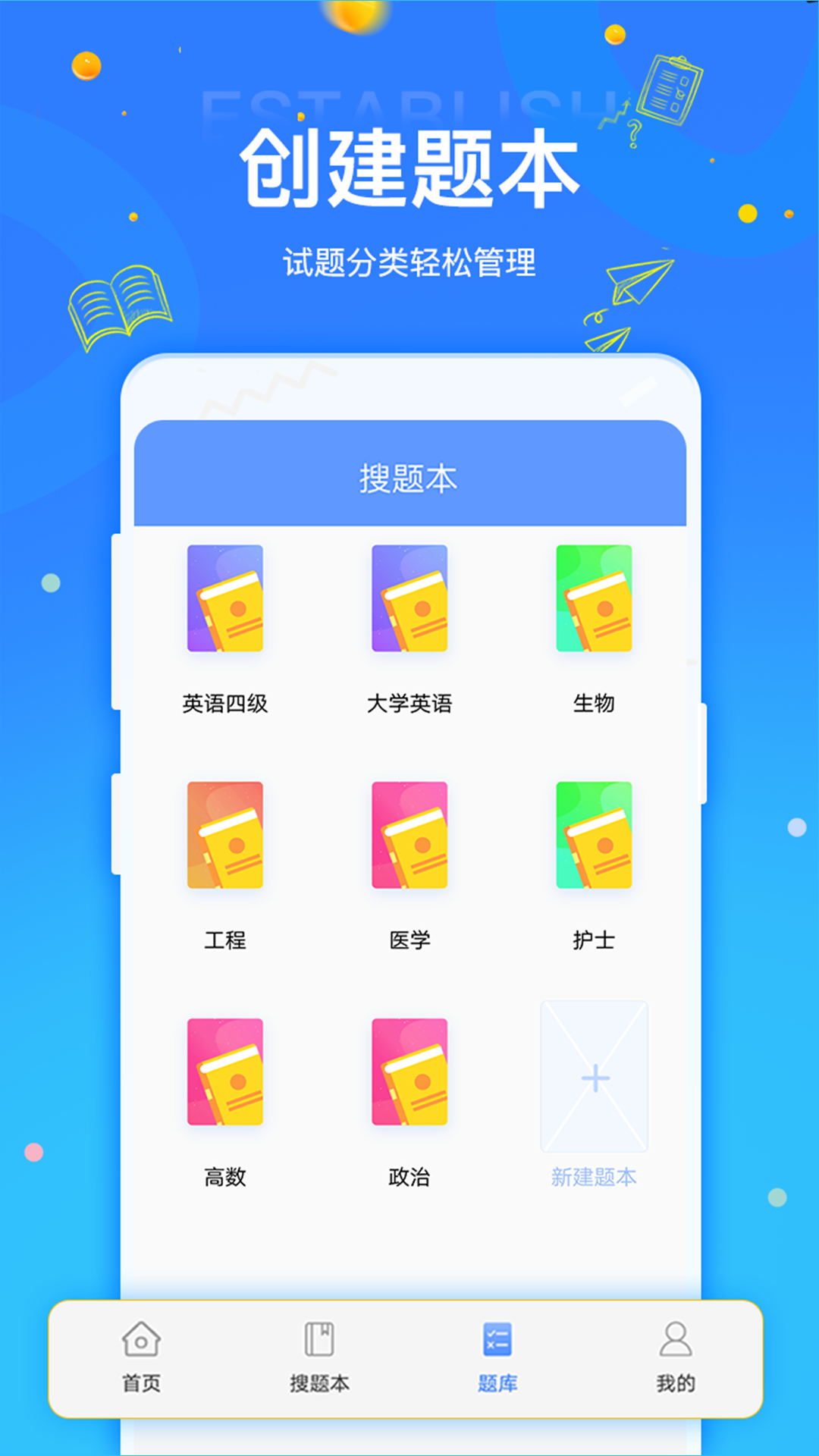The width and height of the screenshot is (819, 1456).
Task: Open the 大学英语 question book
Action: point(410,599)
